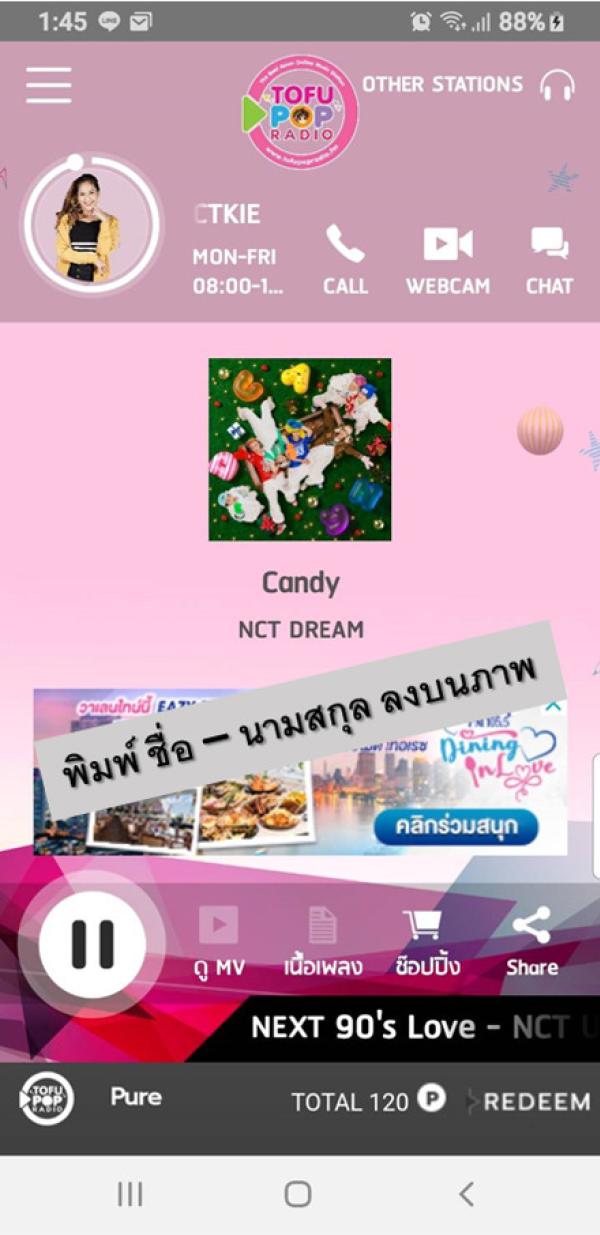Go back using system back button

(x=465, y=1193)
